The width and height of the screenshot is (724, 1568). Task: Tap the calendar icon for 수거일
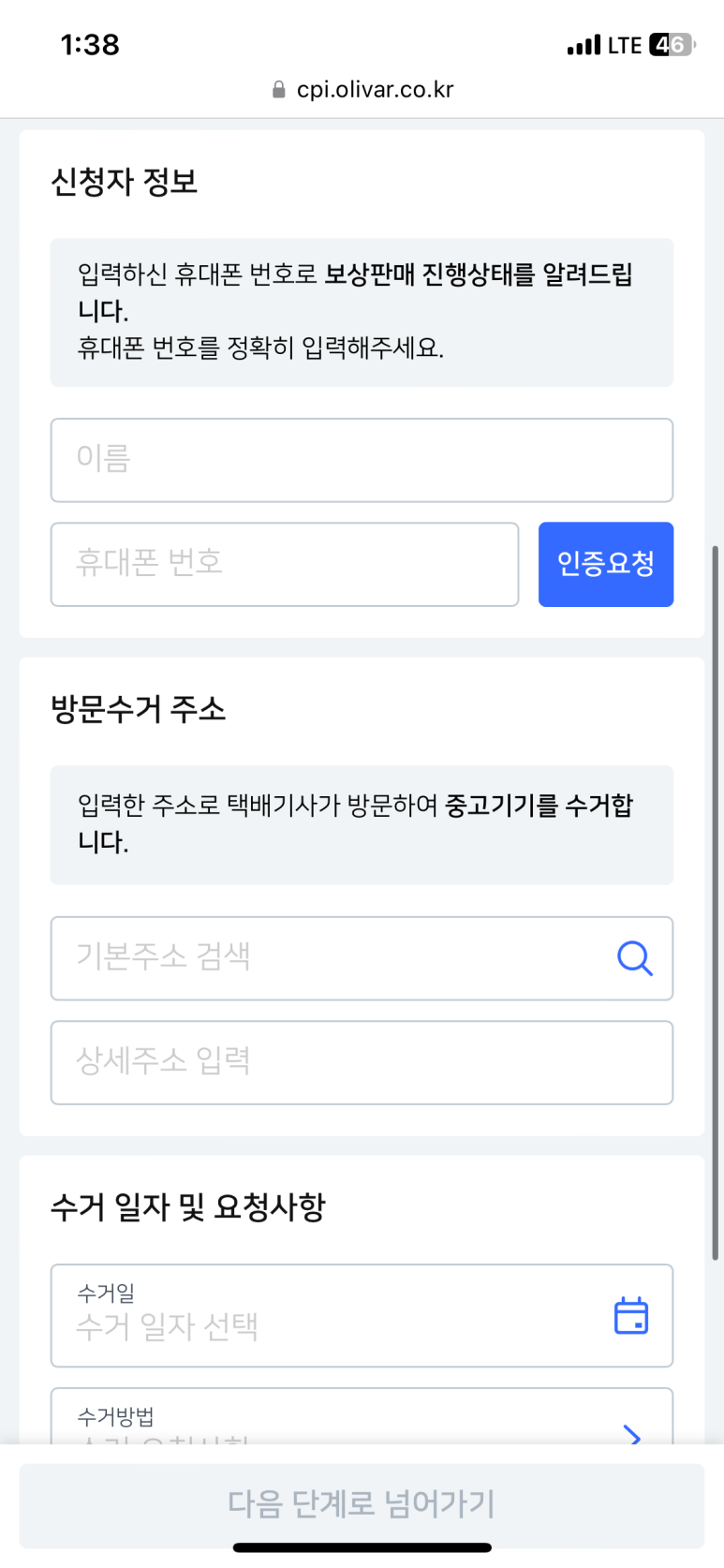pos(631,1315)
